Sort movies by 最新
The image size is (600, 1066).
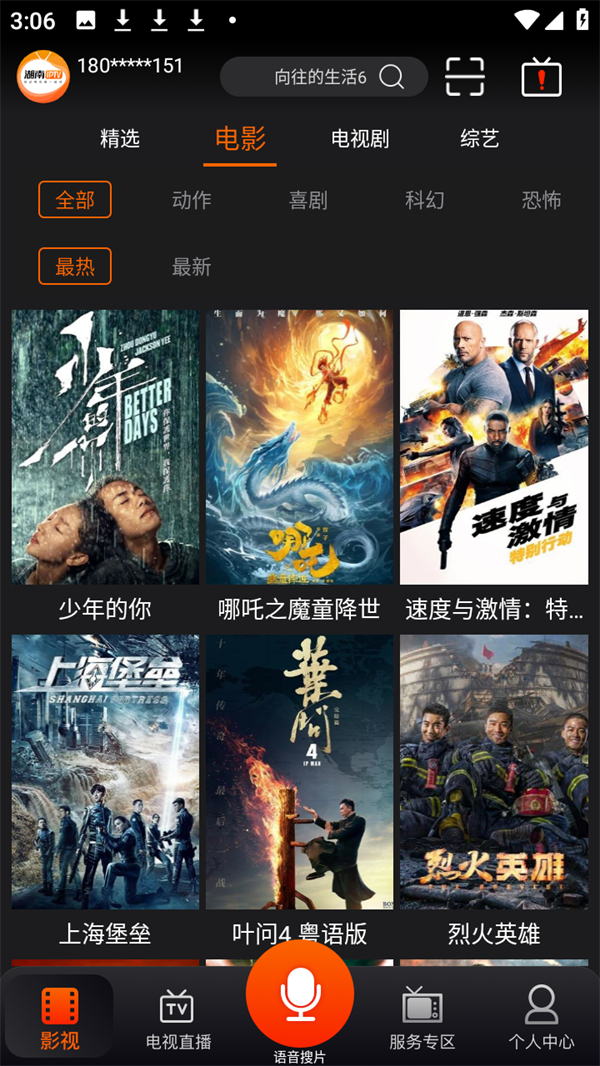pyautogui.click(x=191, y=267)
